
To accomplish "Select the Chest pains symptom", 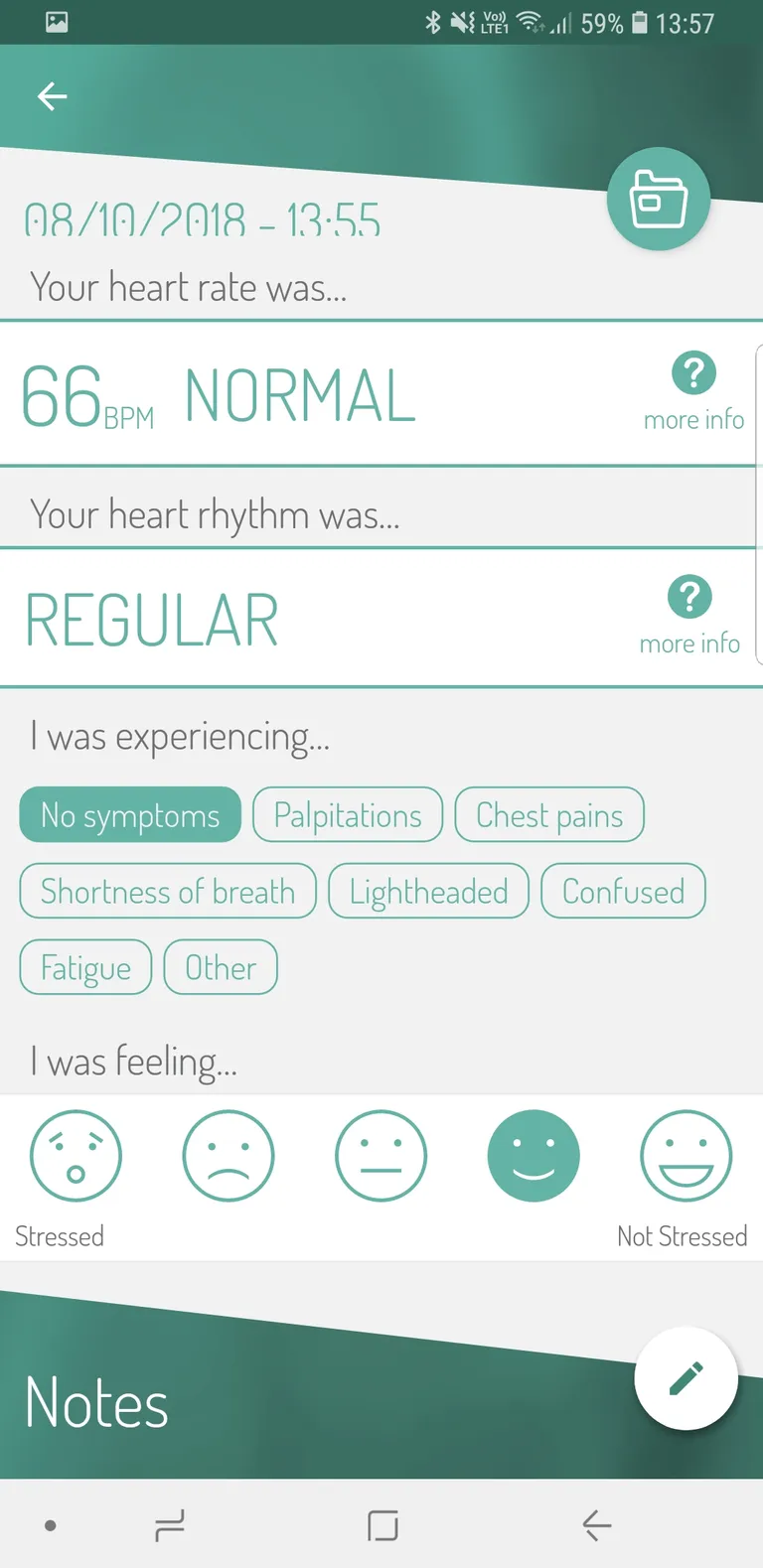I will point(549,815).
